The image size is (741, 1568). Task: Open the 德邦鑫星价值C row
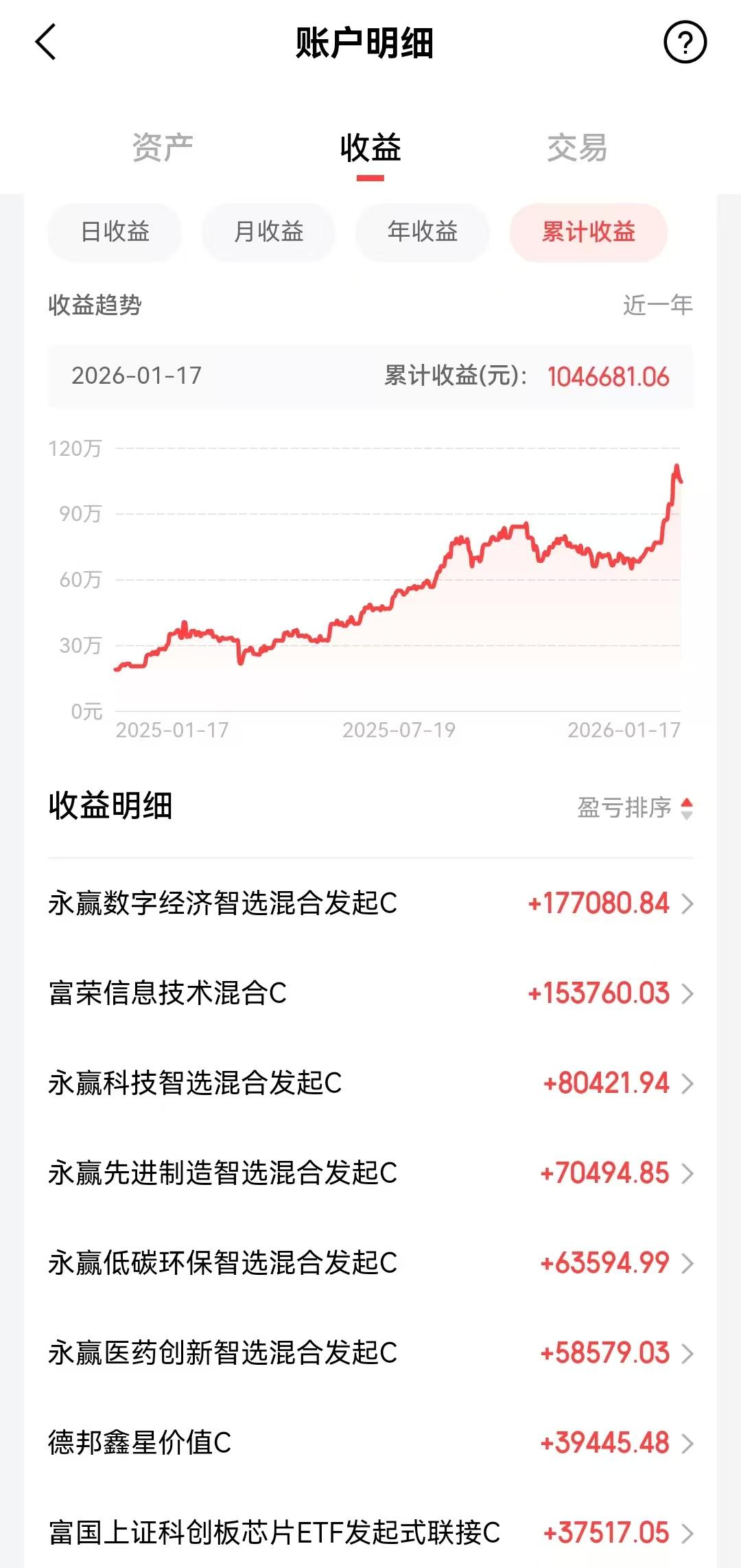click(370, 1443)
